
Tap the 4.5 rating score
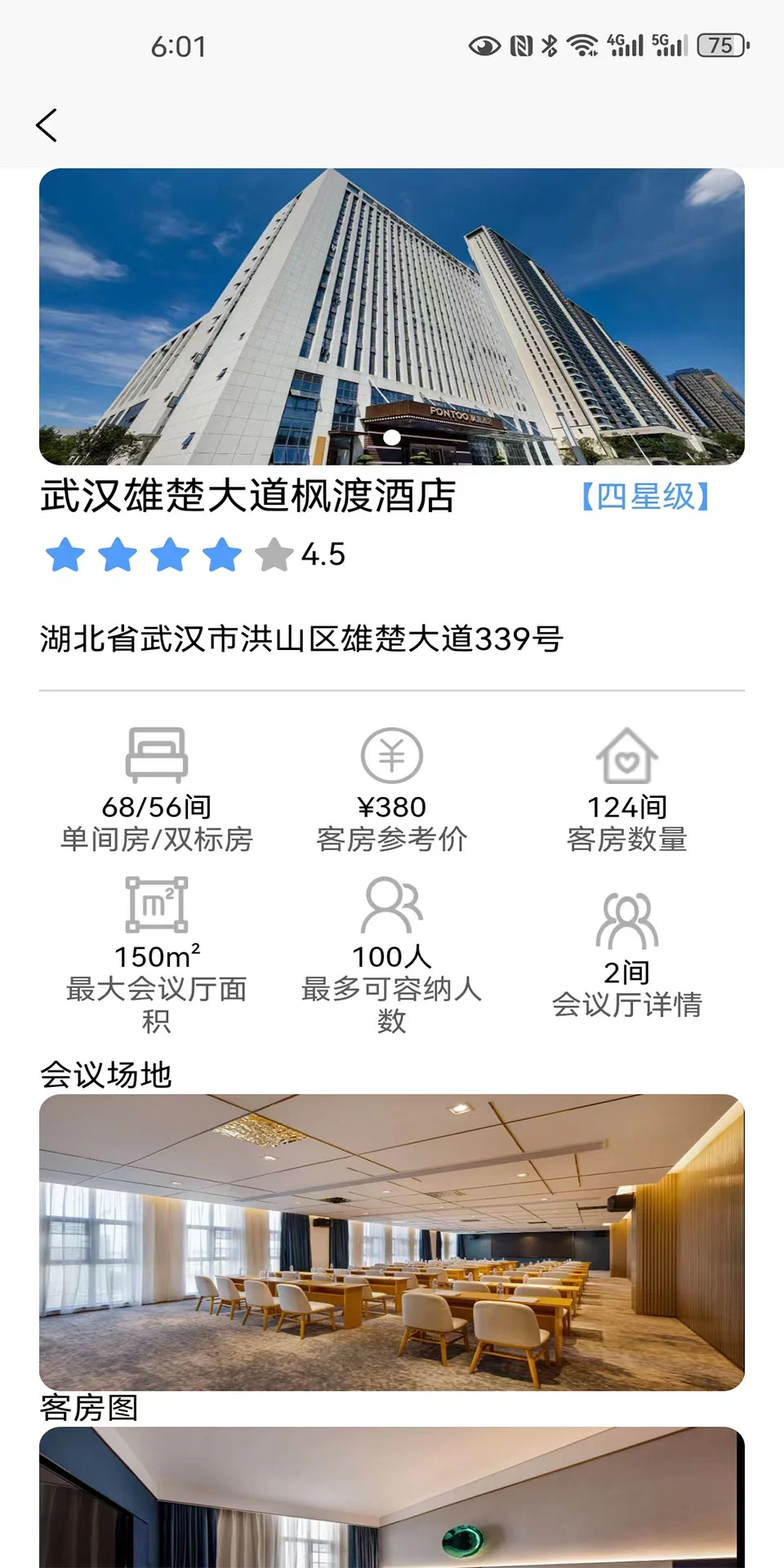[x=323, y=555]
